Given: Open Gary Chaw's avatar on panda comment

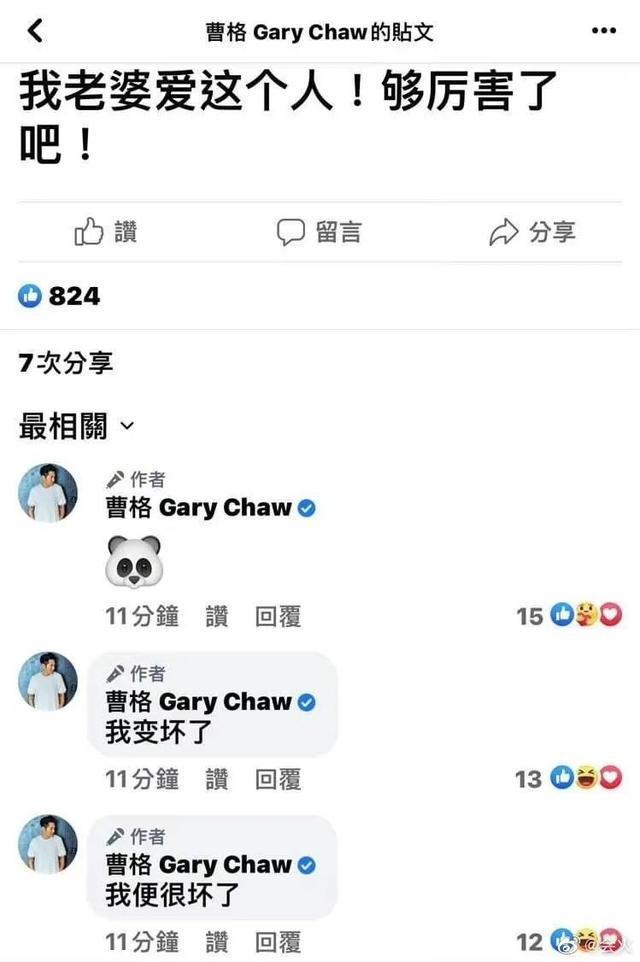Looking at the screenshot, I should click(x=48, y=493).
